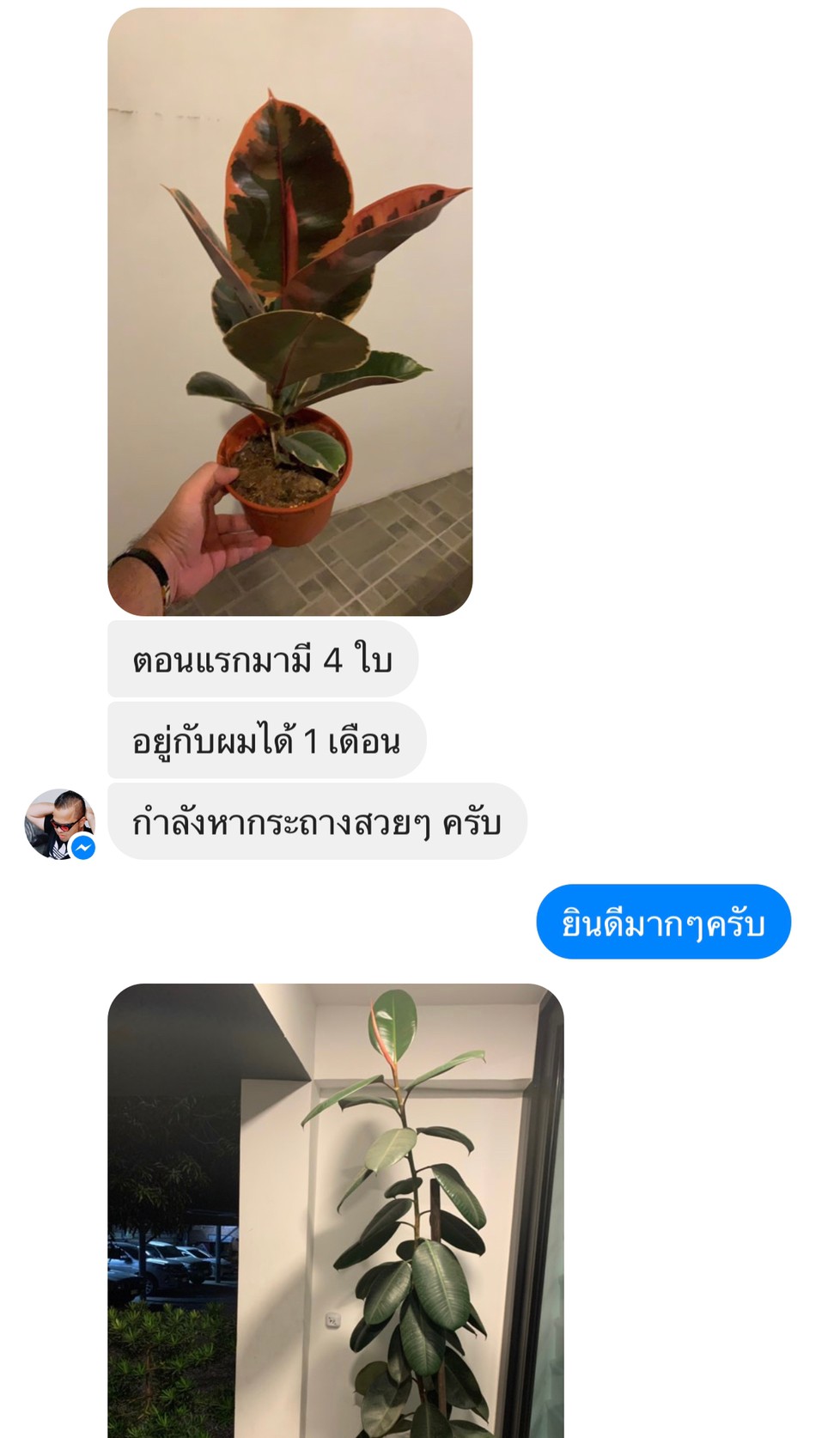Viewport: 840px width, 1438px height.
Task: Open the tall rubber tree photo
Action: (x=336, y=1210)
